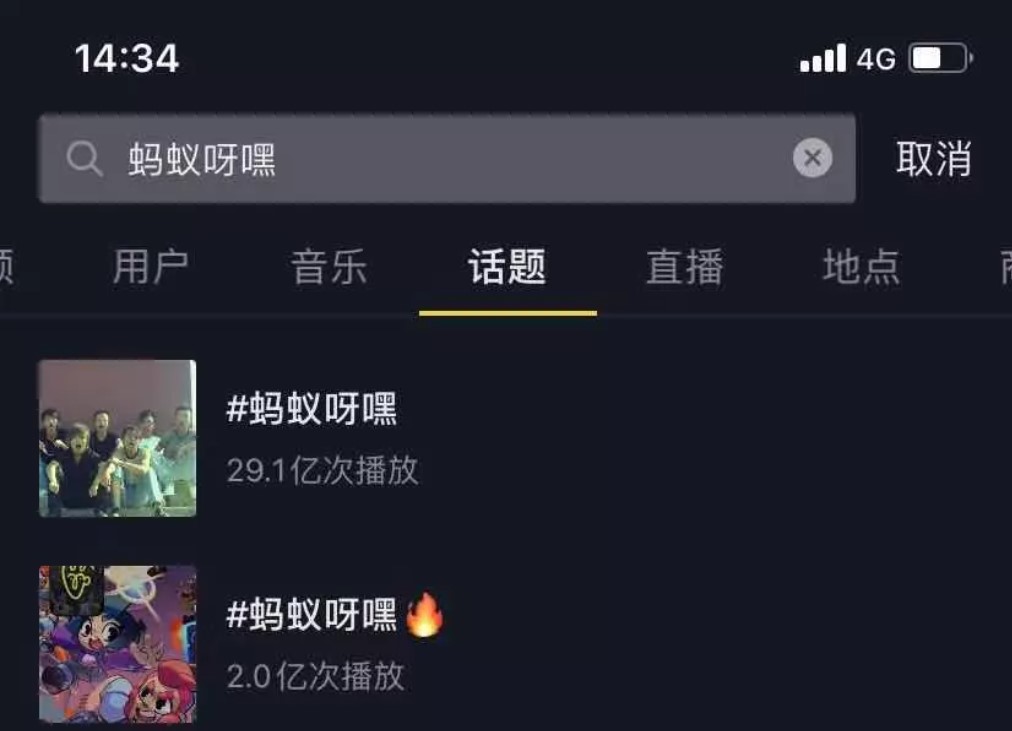Switch to the 音乐 tab
1012x731 pixels.
[x=329, y=267]
